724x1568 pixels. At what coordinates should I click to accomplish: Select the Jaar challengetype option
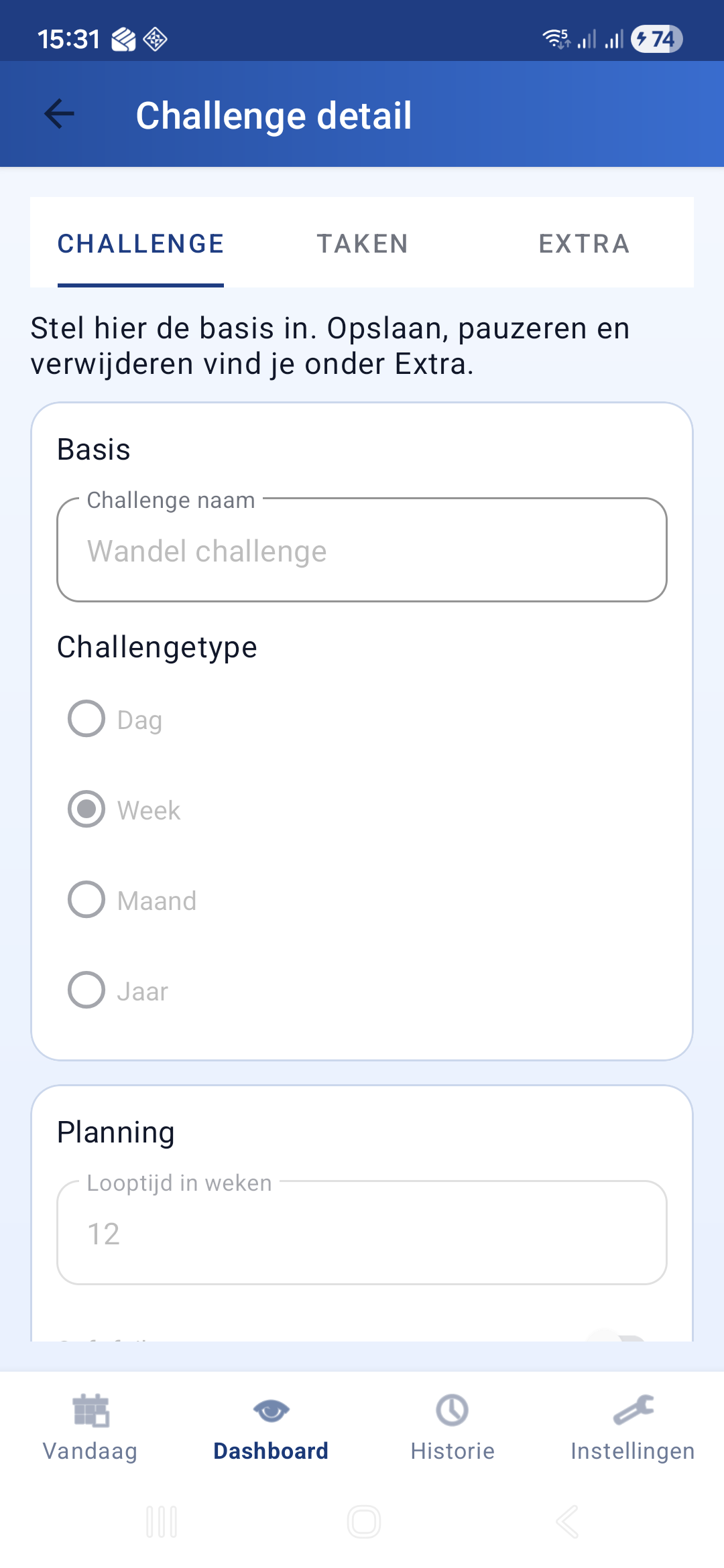click(86, 990)
